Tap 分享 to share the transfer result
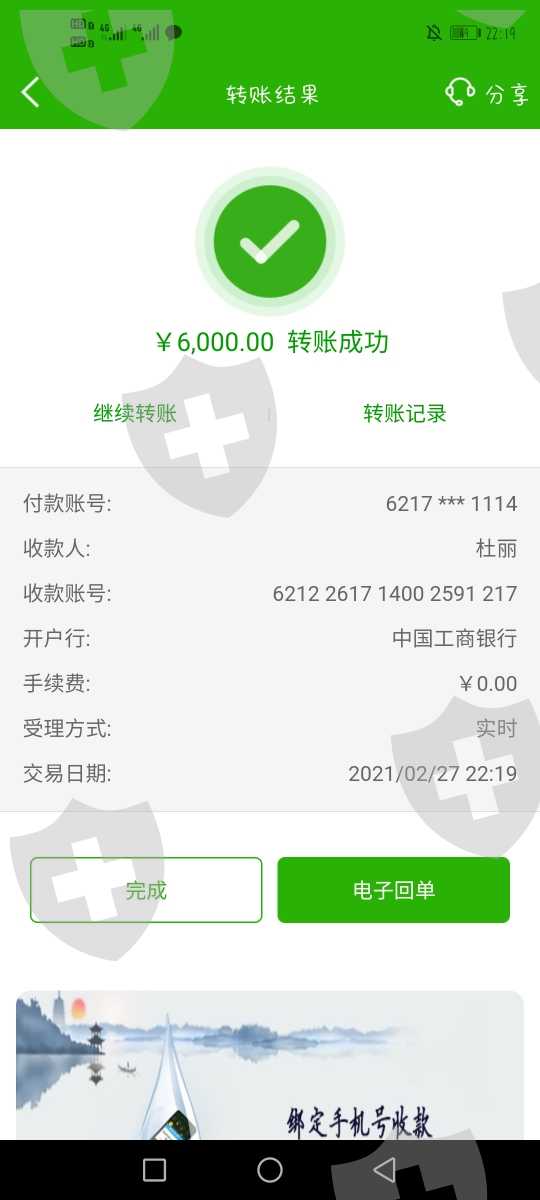The image size is (540, 1200). point(507,94)
